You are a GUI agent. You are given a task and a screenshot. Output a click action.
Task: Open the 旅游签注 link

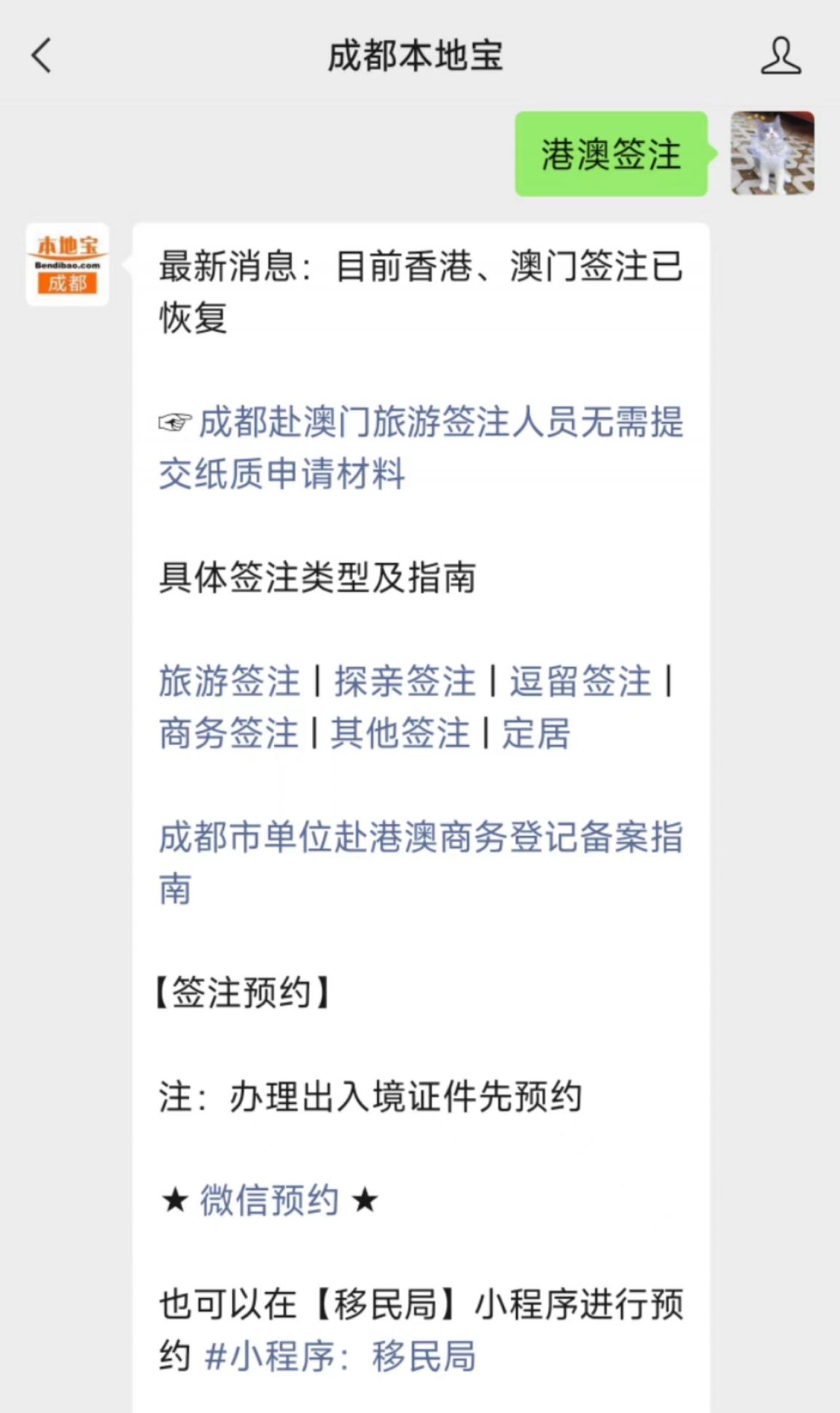click(229, 681)
